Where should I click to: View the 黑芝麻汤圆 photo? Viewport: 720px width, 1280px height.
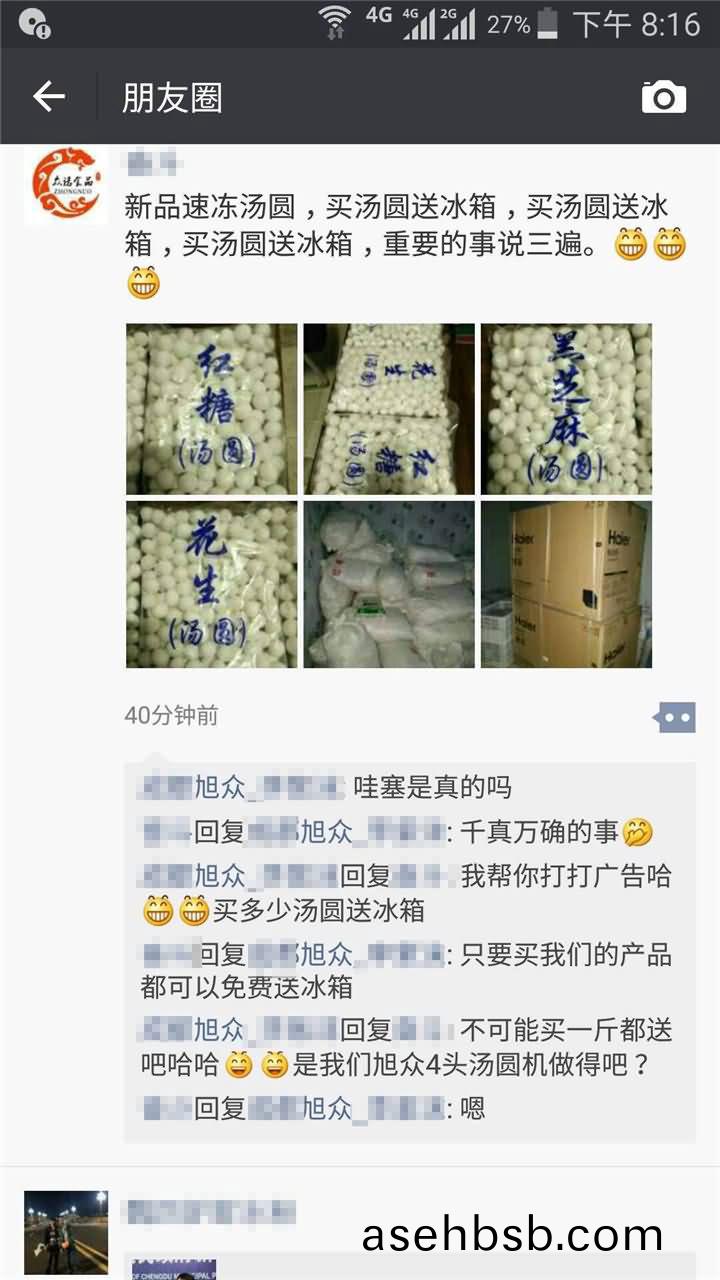[566, 408]
